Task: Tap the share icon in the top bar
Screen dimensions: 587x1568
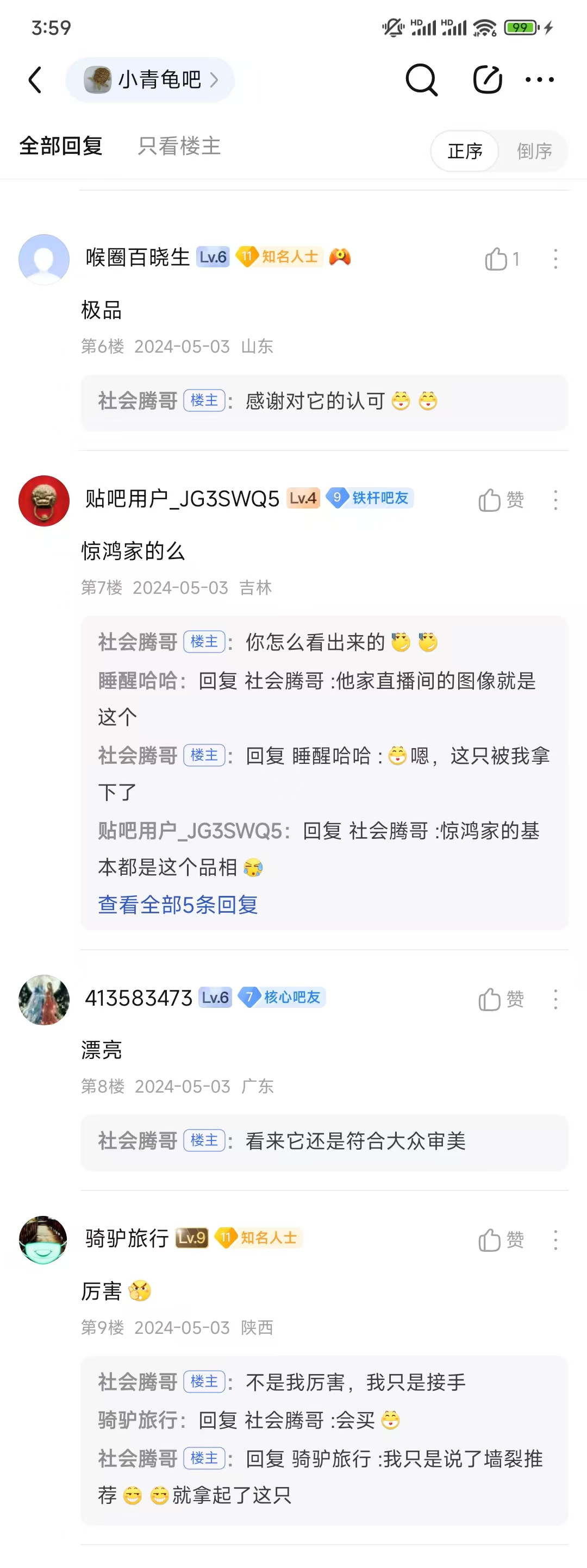Action: click(x=487, y=80)
